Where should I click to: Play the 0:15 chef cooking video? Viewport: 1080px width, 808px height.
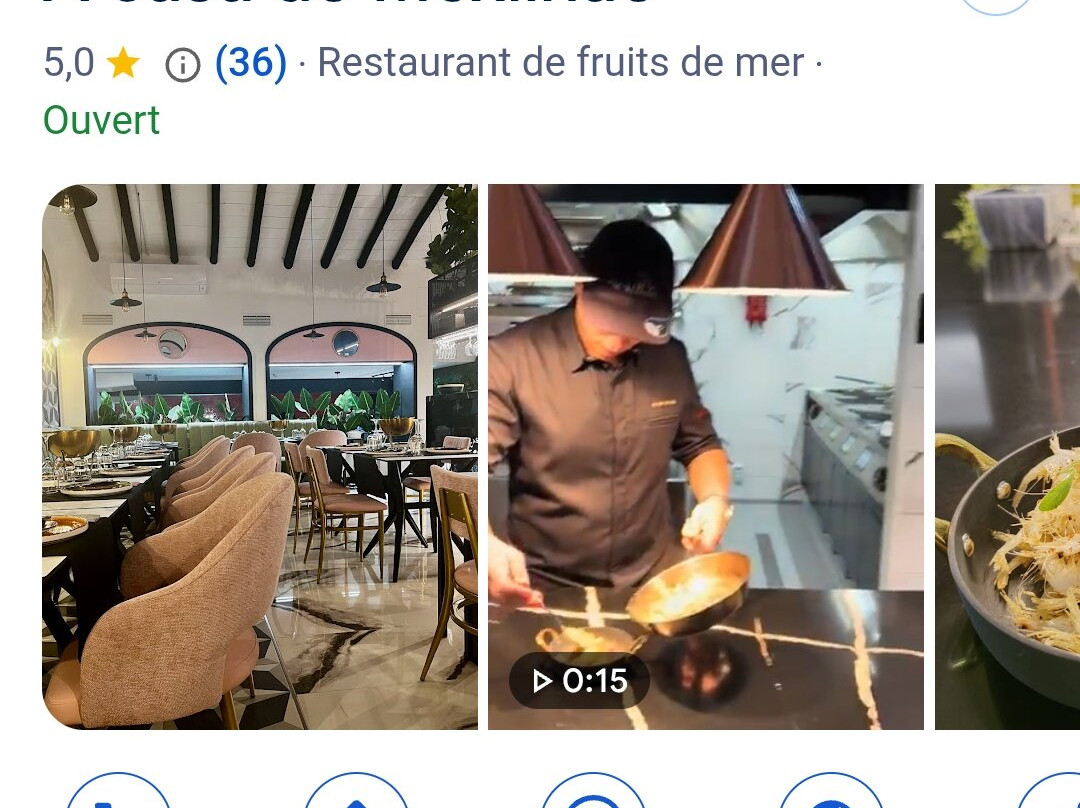click(705, 456)
